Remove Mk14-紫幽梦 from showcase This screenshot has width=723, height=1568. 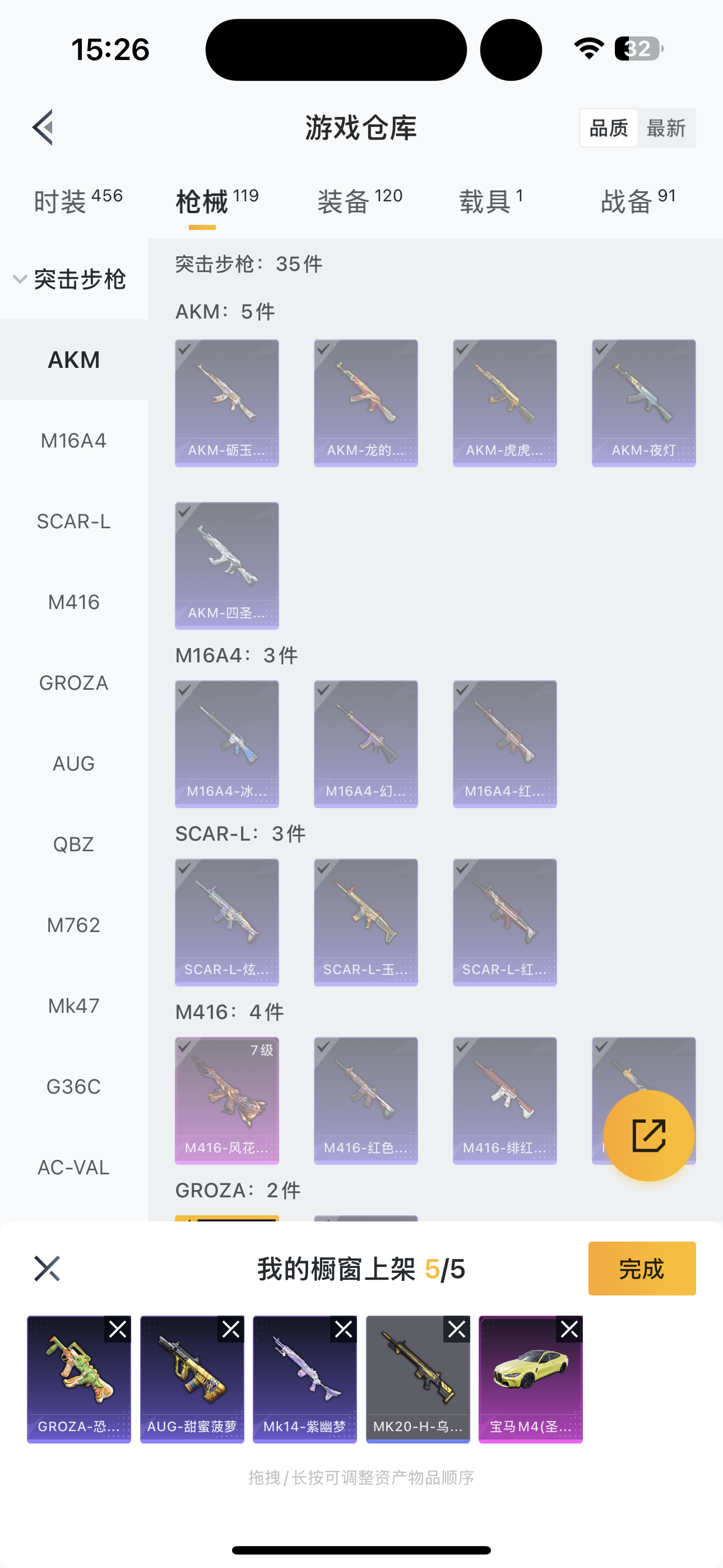(x=344, y=1330)
